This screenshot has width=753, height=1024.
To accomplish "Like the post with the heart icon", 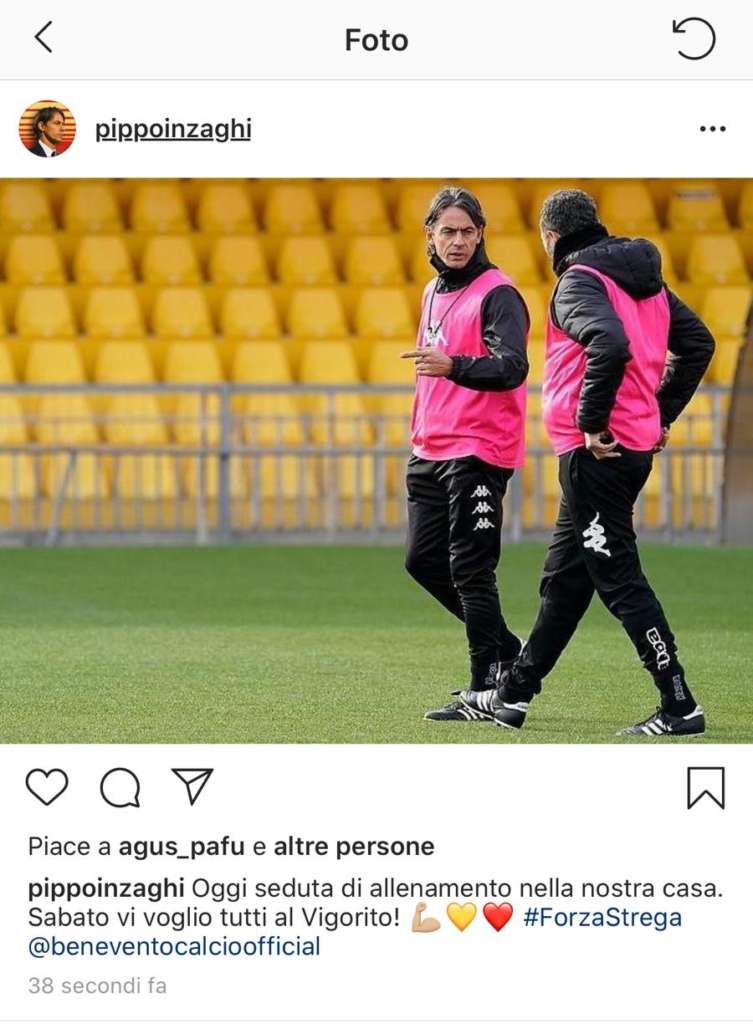I will coord(47,787).
